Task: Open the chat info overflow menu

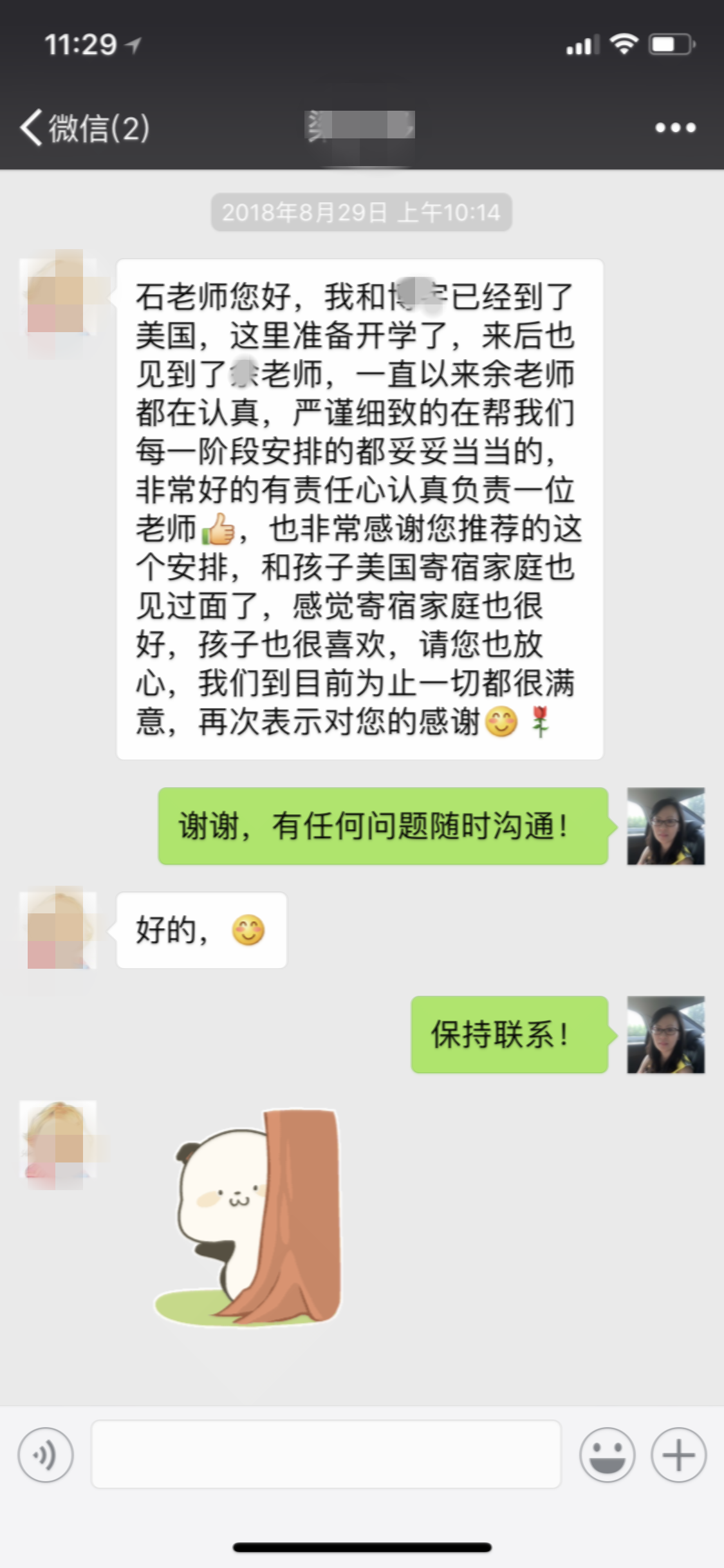Action: point(675,127)
